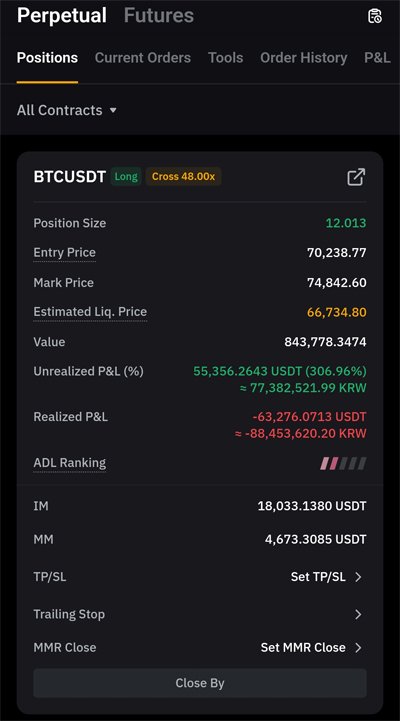View the Order History tab

click(x=303, y=58)
